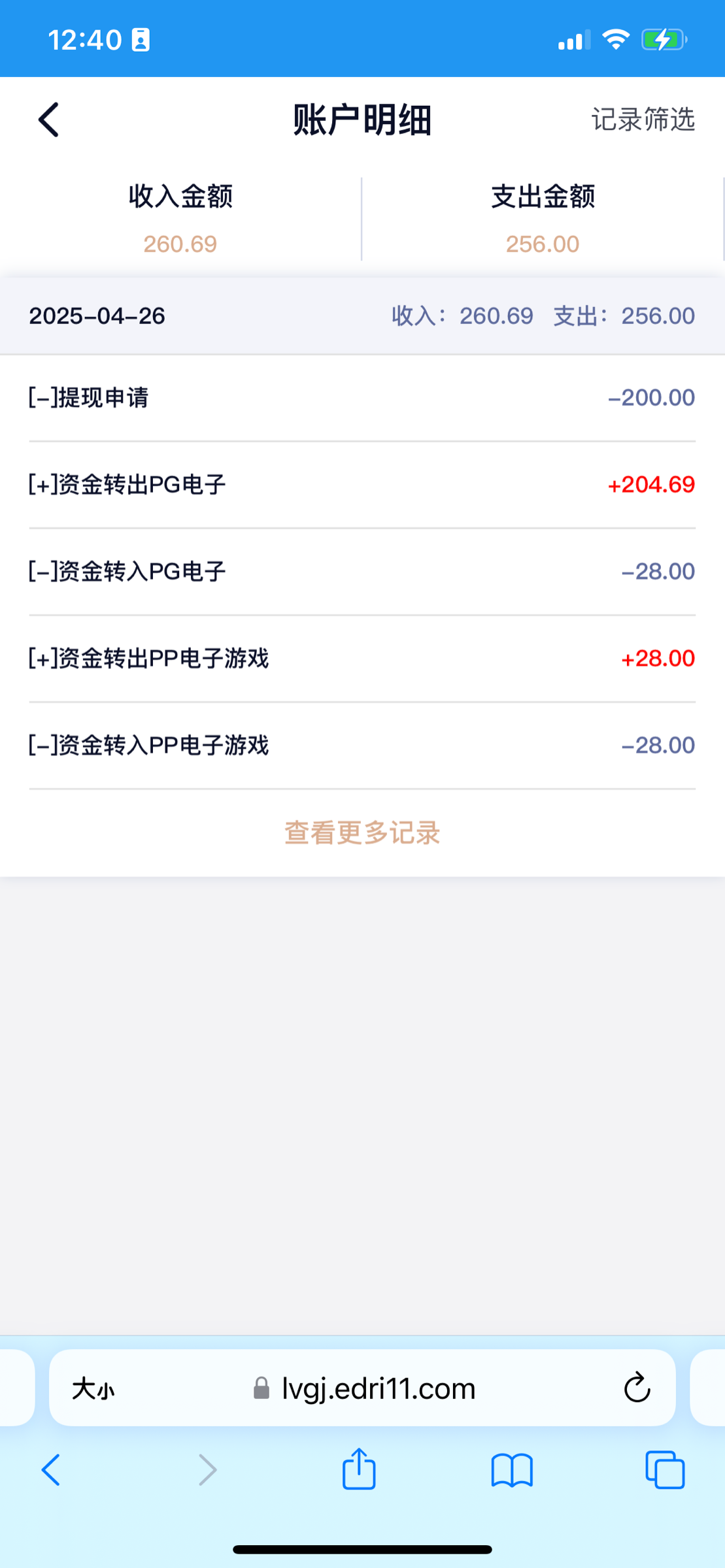Viewport: 725px width, 1568px height.
Task: Show all open Safari tabs
Action: coord(664,1470)
